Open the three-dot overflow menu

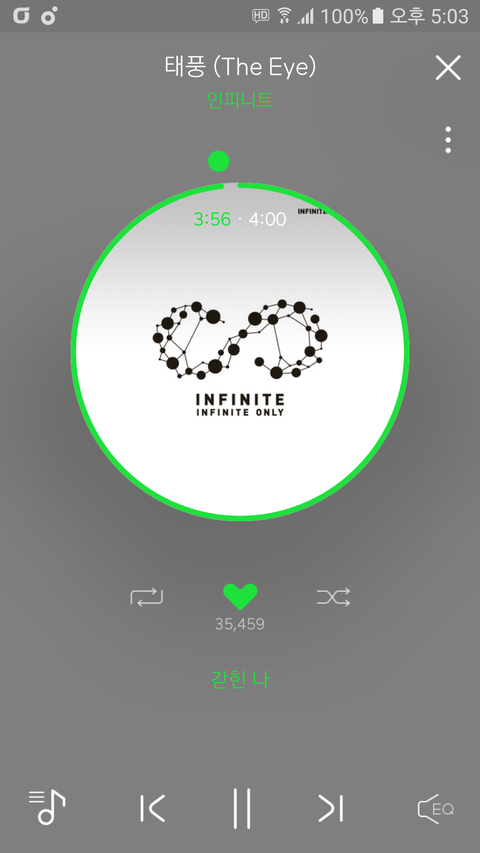(448, 140)
